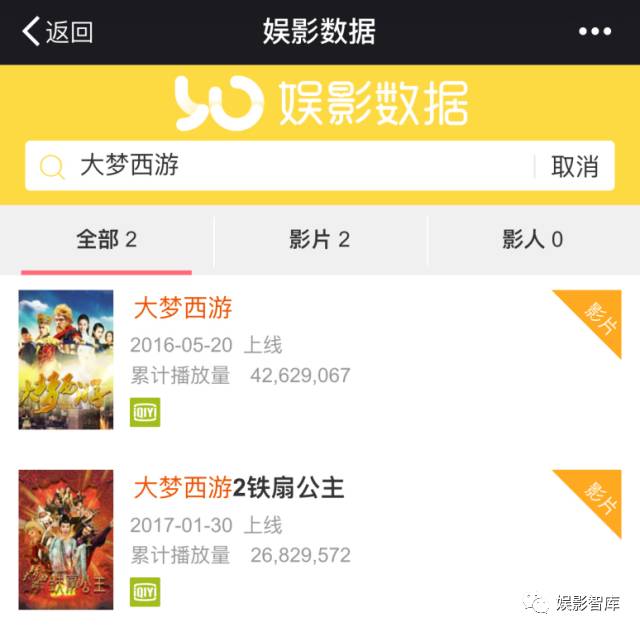The image size is (640, 632).
Task: Select the 影人 0 tab
Action: point(532,240)
